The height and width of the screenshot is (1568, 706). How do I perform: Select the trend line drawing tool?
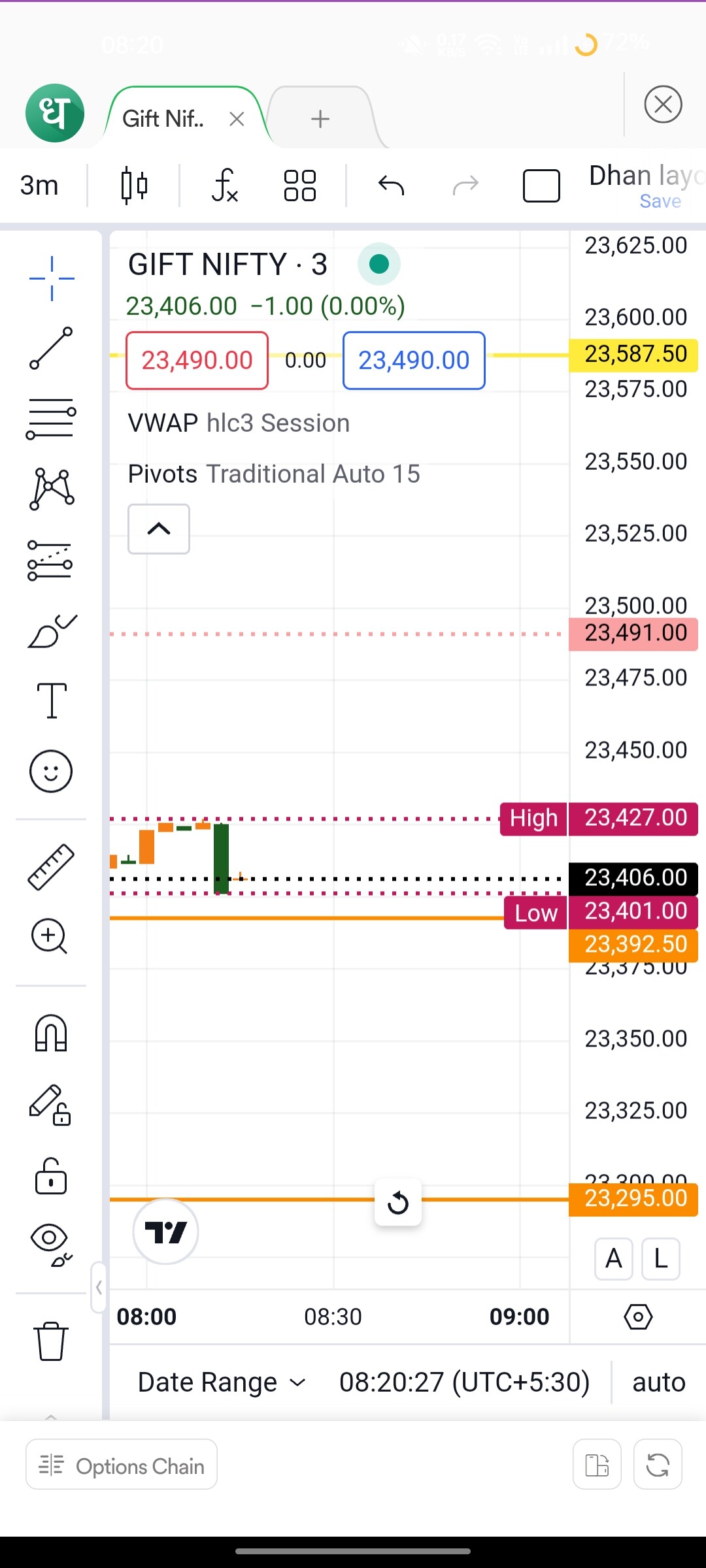pyautogui.click(x=51, y=348)
